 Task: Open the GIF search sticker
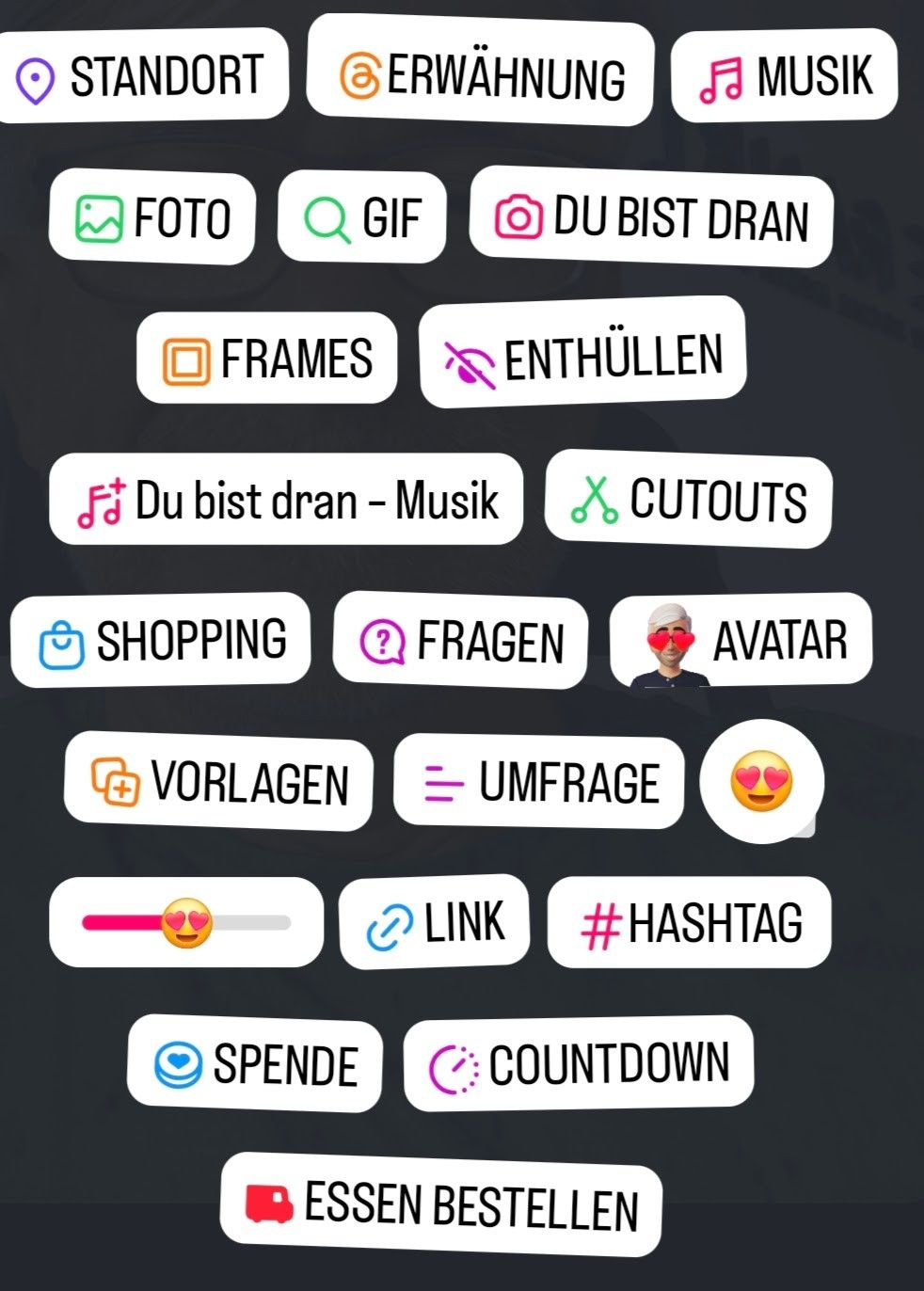[x=361, y=217]
